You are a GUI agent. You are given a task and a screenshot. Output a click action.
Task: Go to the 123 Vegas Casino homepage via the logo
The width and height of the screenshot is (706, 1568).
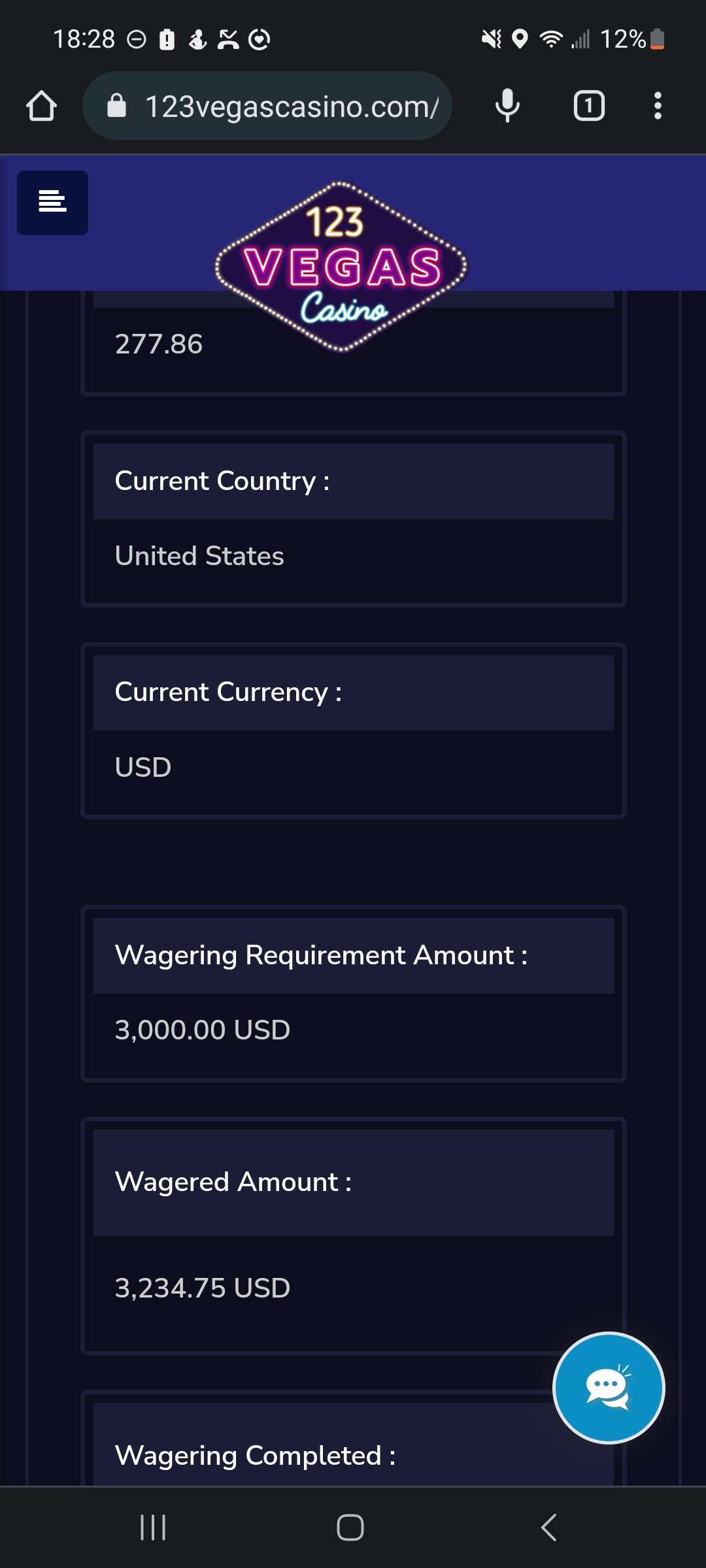(x=341, y=266)
